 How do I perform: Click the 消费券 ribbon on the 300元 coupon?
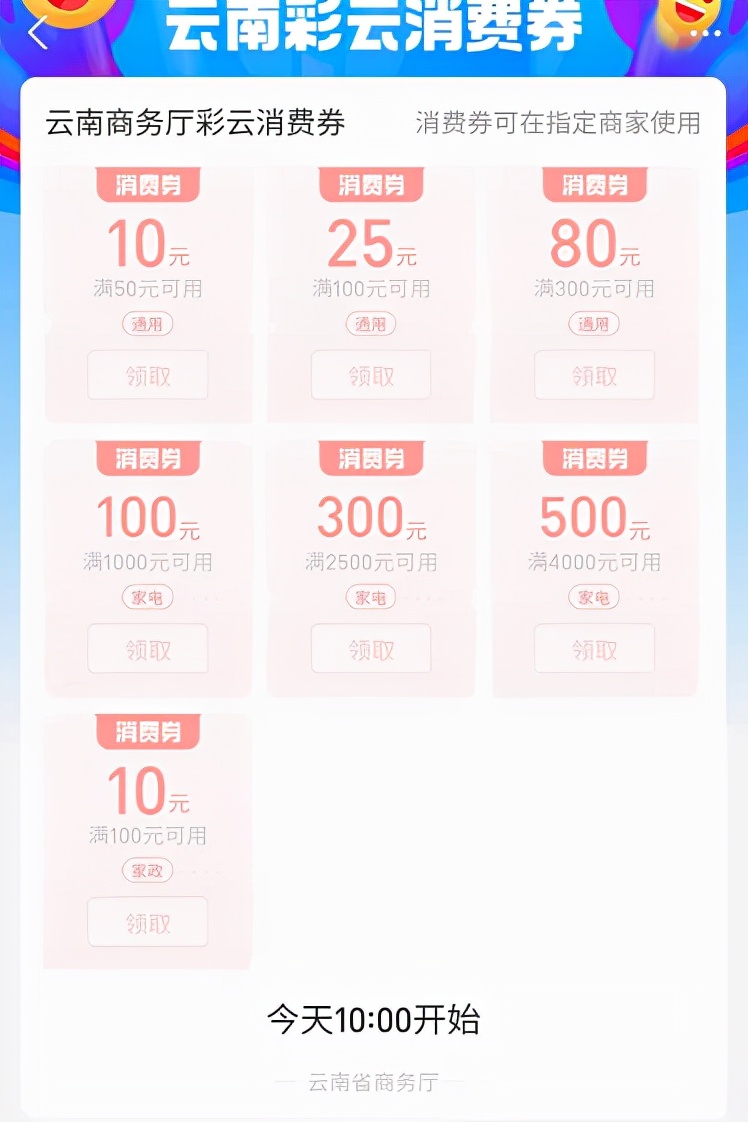click(371, 458)
